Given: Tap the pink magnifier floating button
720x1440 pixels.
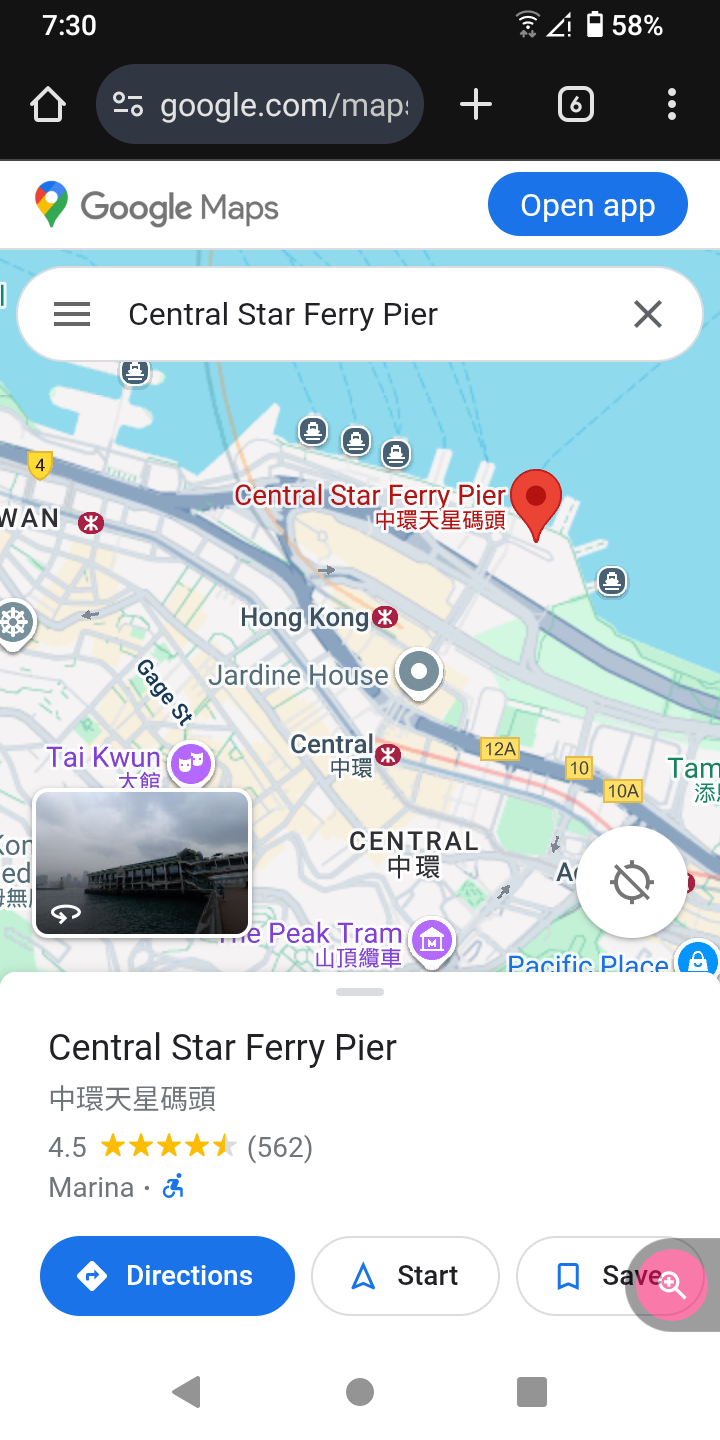Looking at the screenshot, I should [671, 1284].
